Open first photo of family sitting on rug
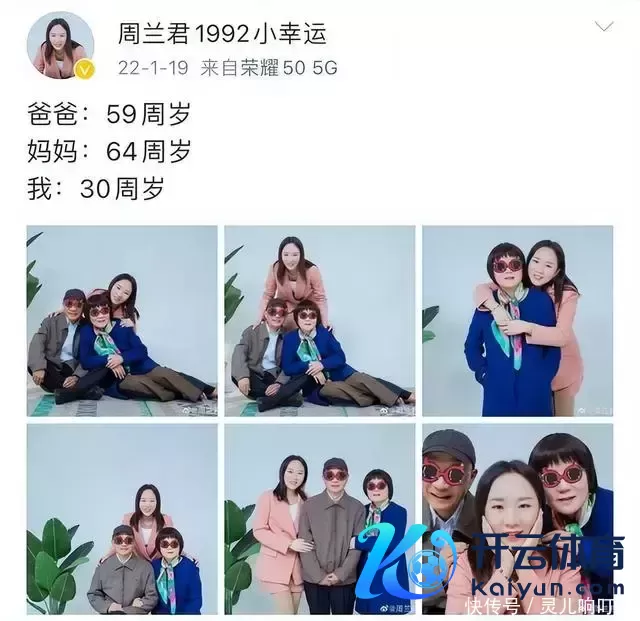The height and width of the screenshot is (621, 640). click(122, 320)
